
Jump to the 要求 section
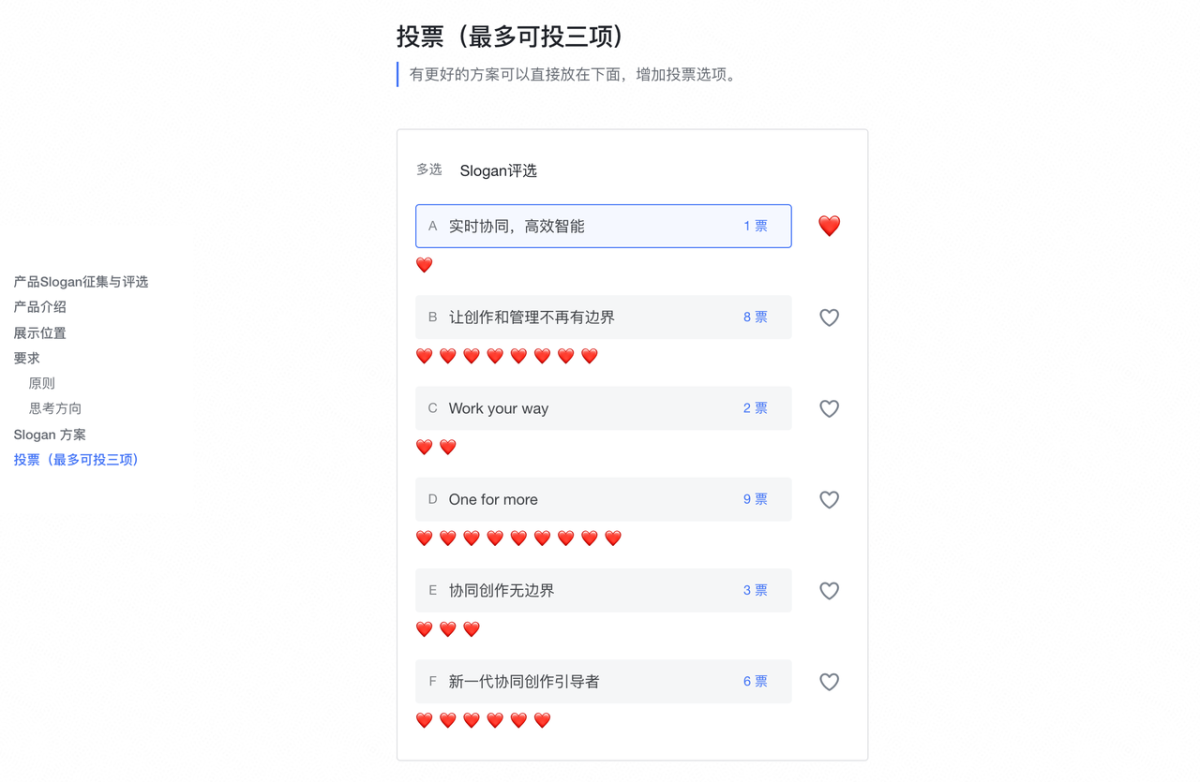coord(27,358)
